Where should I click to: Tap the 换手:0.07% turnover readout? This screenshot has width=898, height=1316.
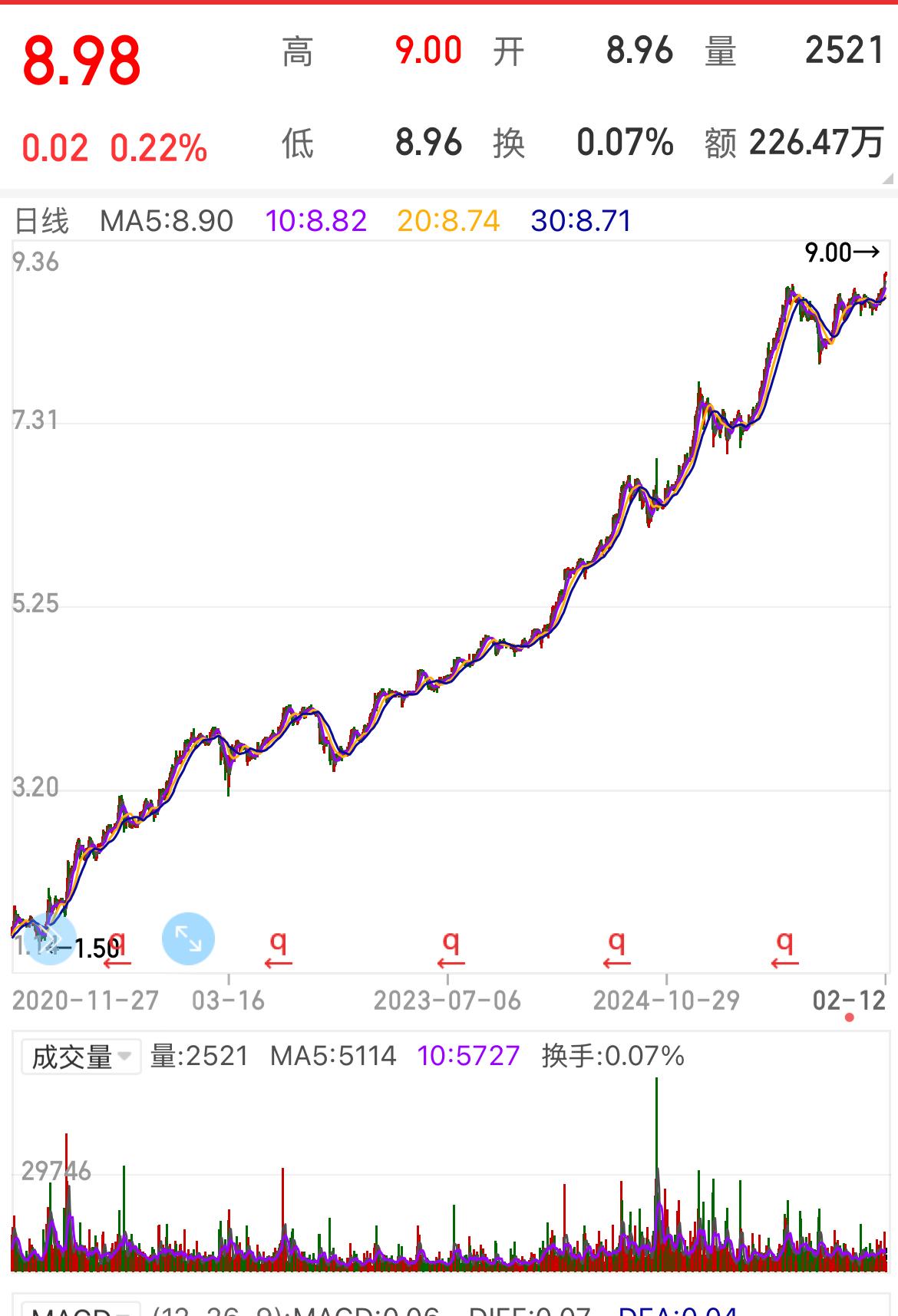coord(612,1055)
